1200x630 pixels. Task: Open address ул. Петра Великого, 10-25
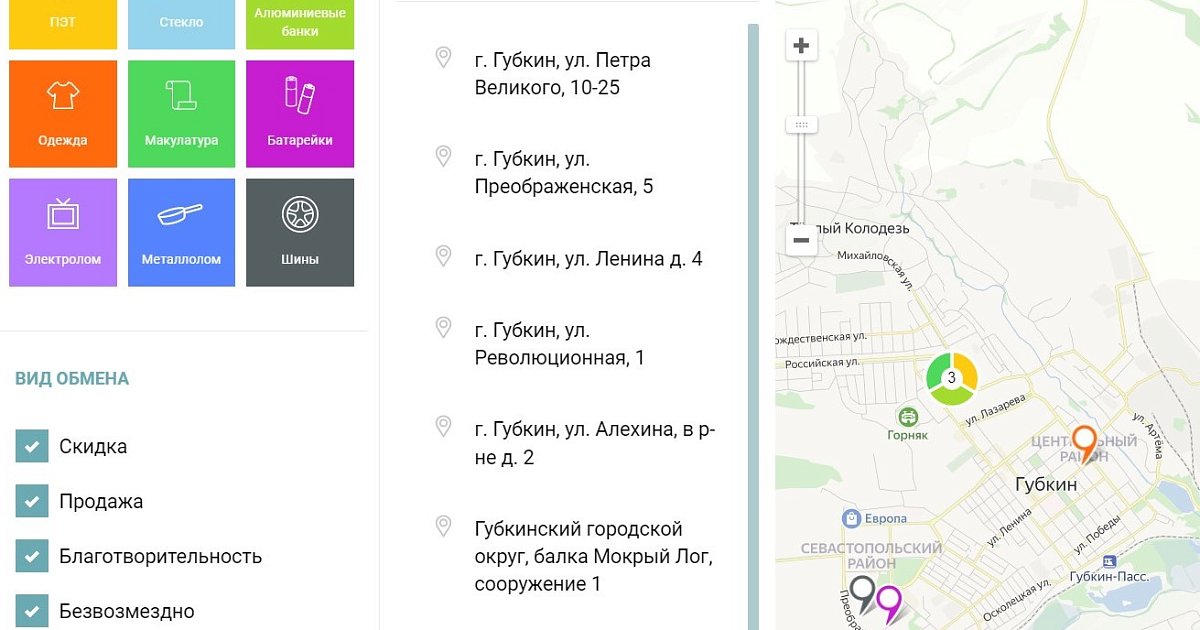tap(562, 74)
